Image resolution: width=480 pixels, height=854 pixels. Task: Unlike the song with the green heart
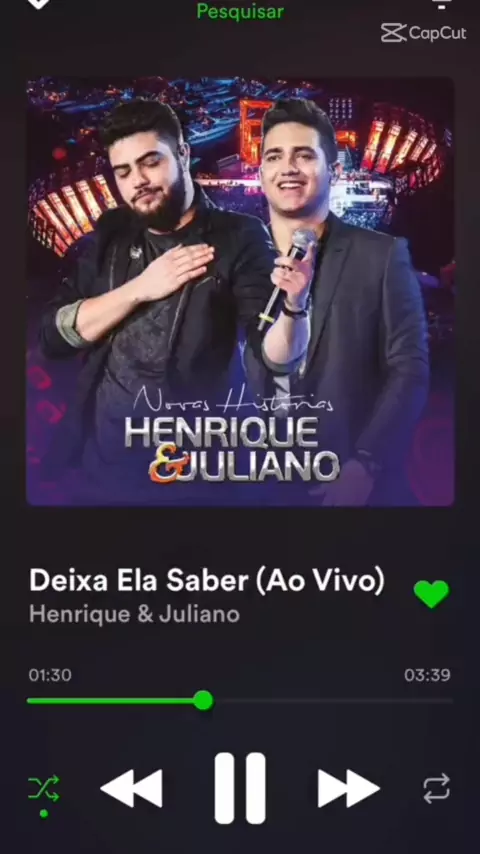click(x=432, y=594)
